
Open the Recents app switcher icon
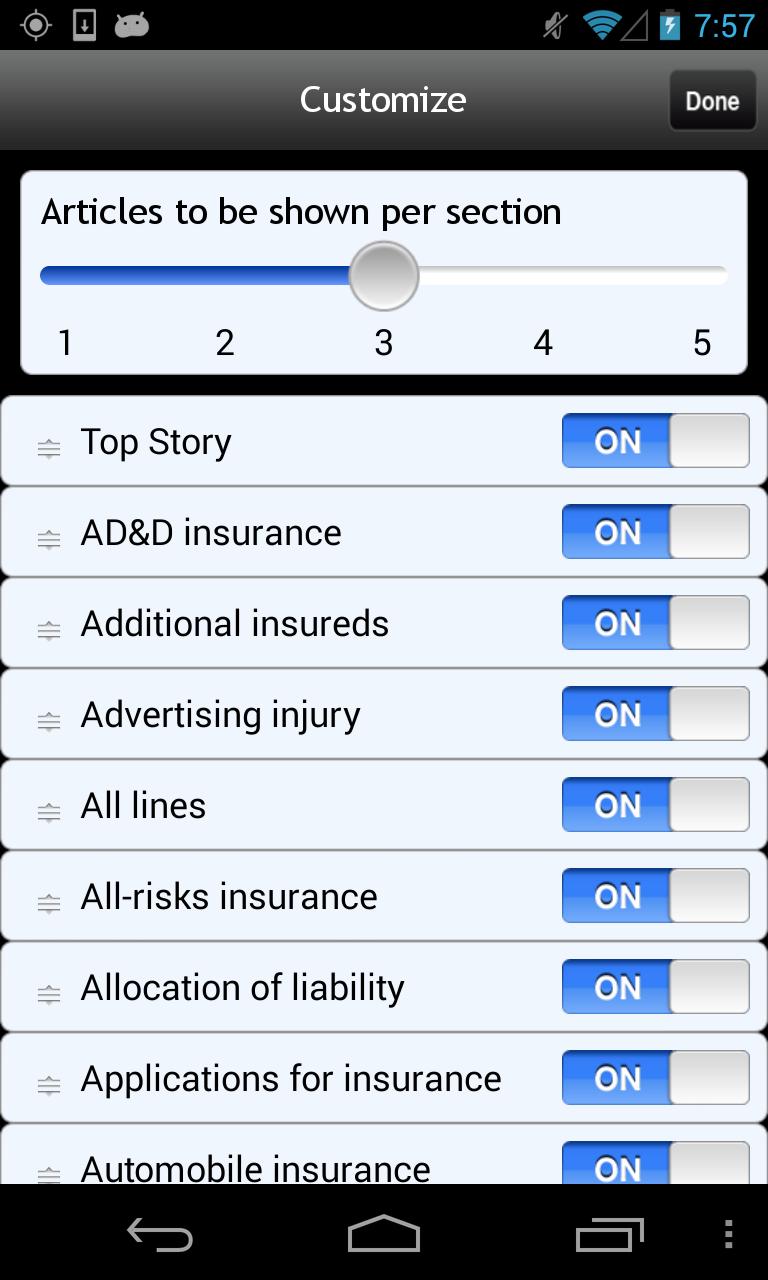tap(608, 1234)
